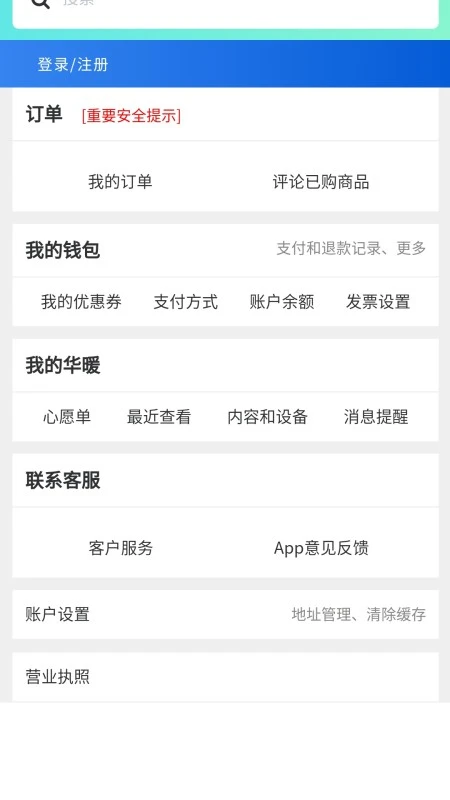Open 心愿单 wishlist
Image resolution: width=450 pixels, height=800 pixels.
click(67, 416)
